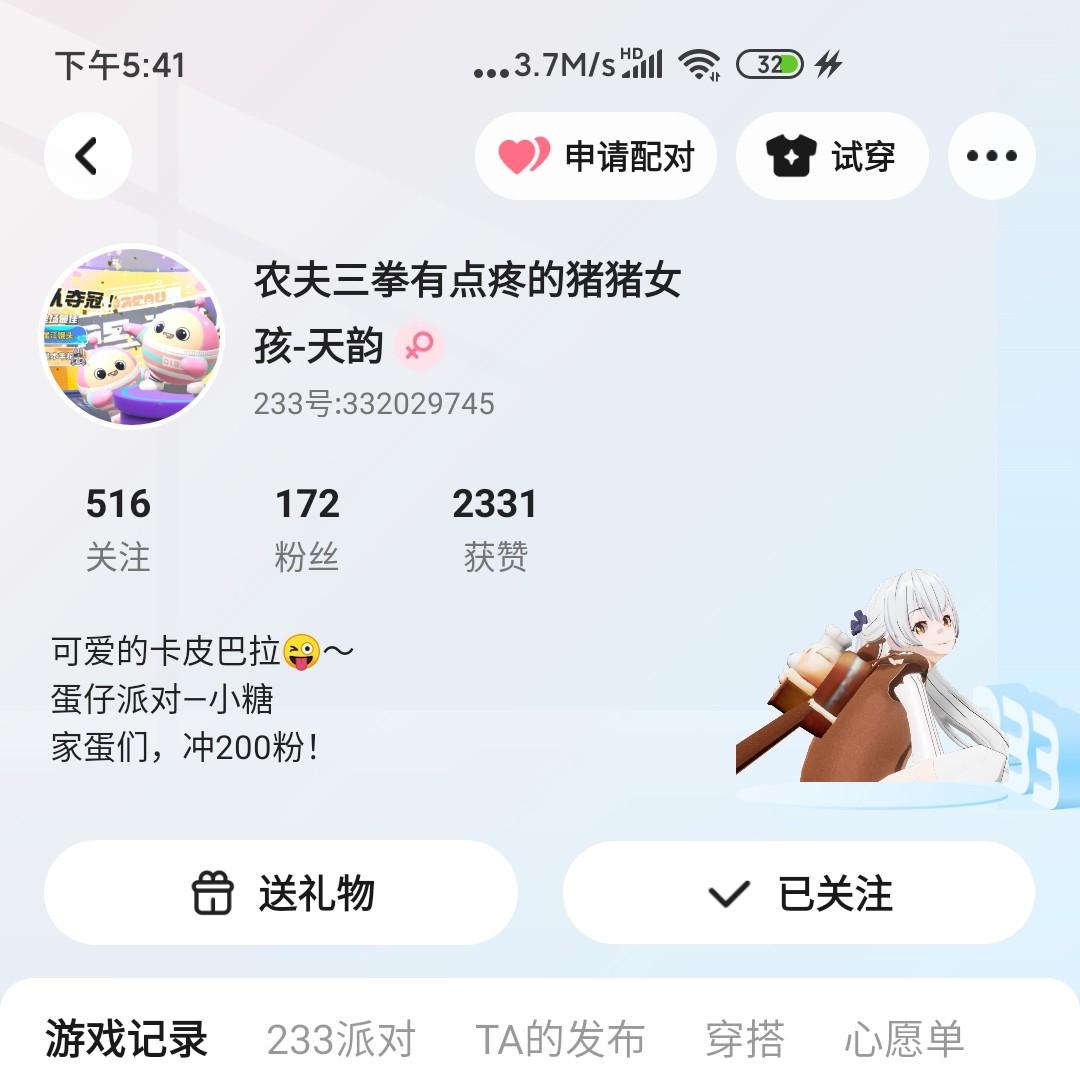Switch to the 穿搭 tab
Viewport: 1080px width, 1080px height.
tap(745, 1040)
